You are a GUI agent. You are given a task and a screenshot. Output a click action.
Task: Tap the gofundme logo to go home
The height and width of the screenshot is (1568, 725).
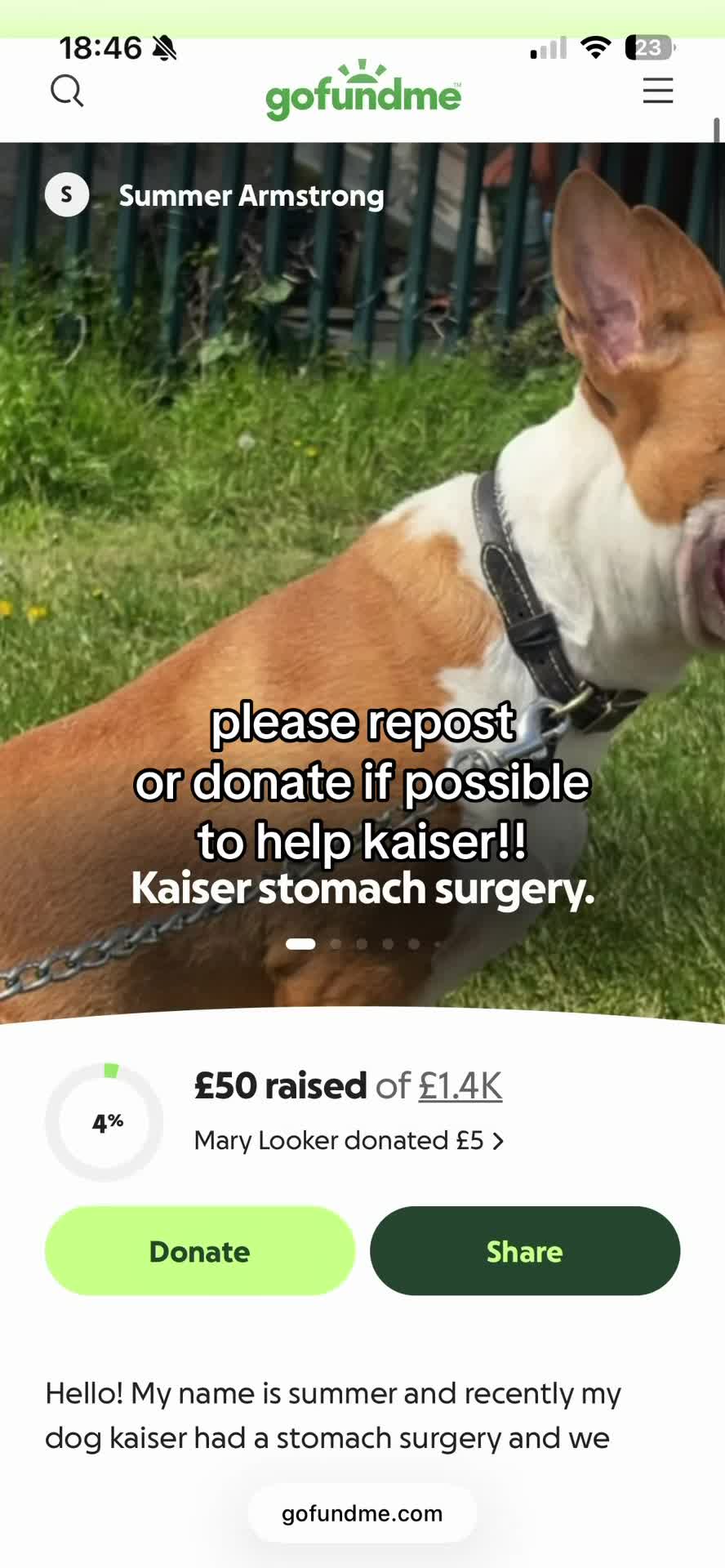point(363,91)
